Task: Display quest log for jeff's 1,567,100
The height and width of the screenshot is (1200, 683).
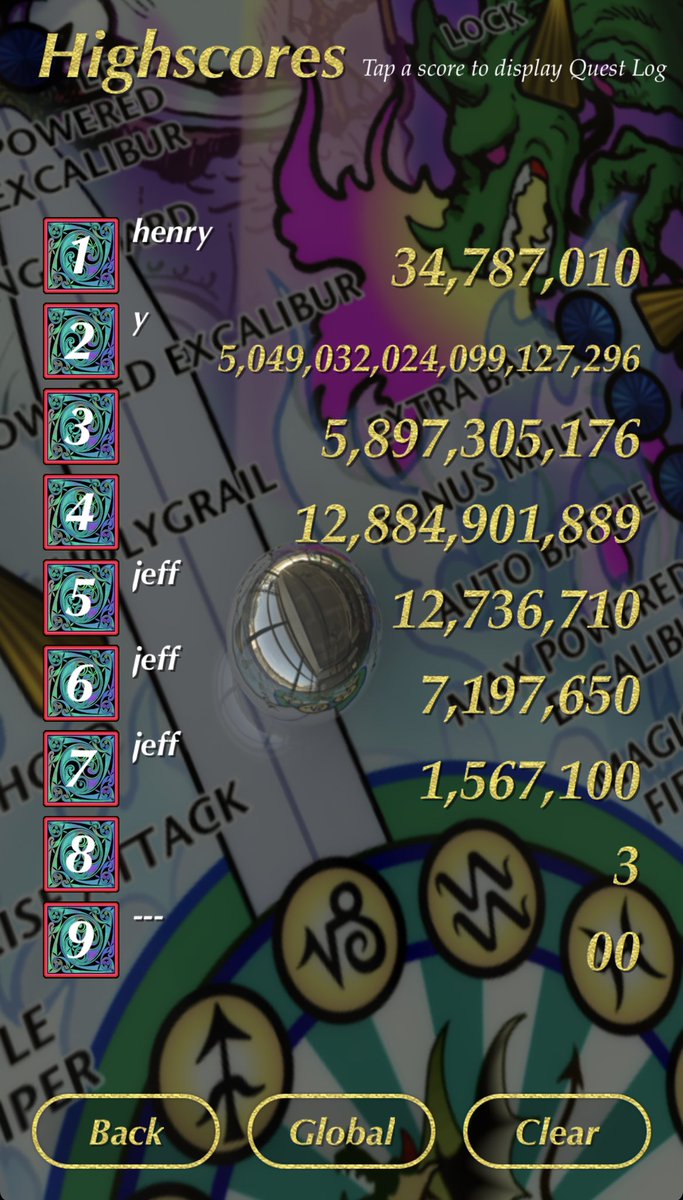Action: click(530, 781)
